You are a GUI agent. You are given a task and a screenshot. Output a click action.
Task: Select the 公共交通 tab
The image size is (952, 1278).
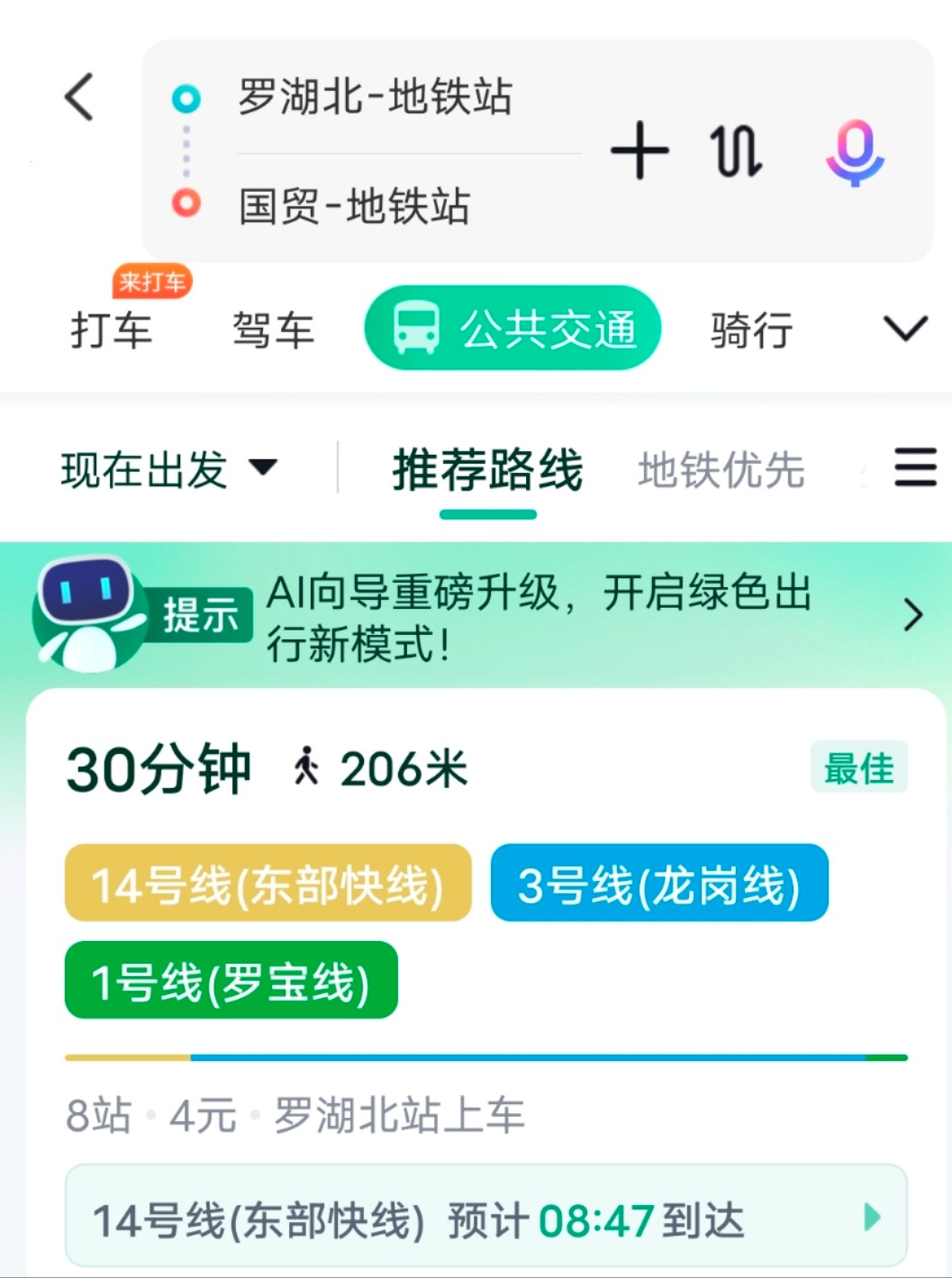coord(512,328)
